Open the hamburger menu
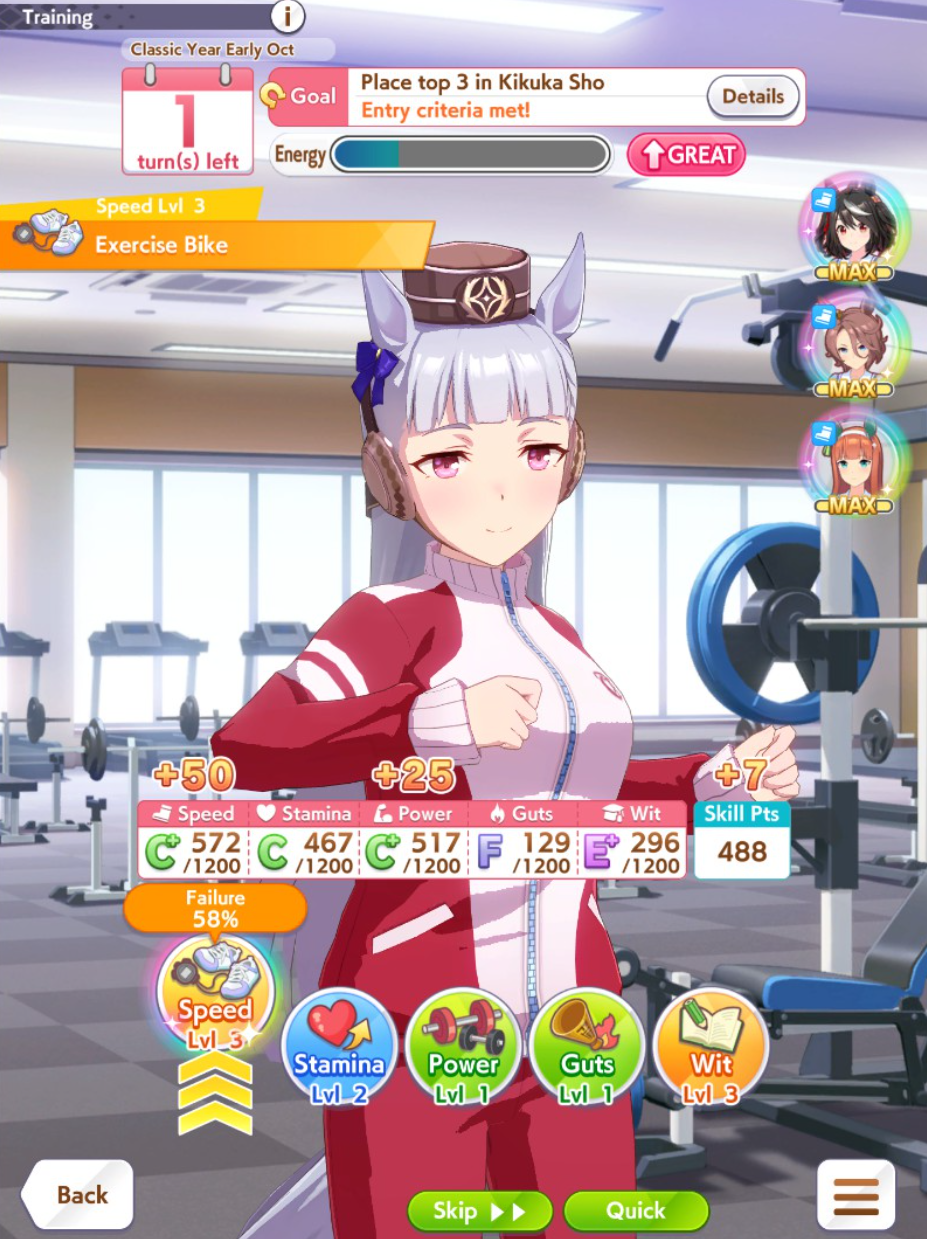The width and height of the screenshot is (927, 1239). [856, 1194]
